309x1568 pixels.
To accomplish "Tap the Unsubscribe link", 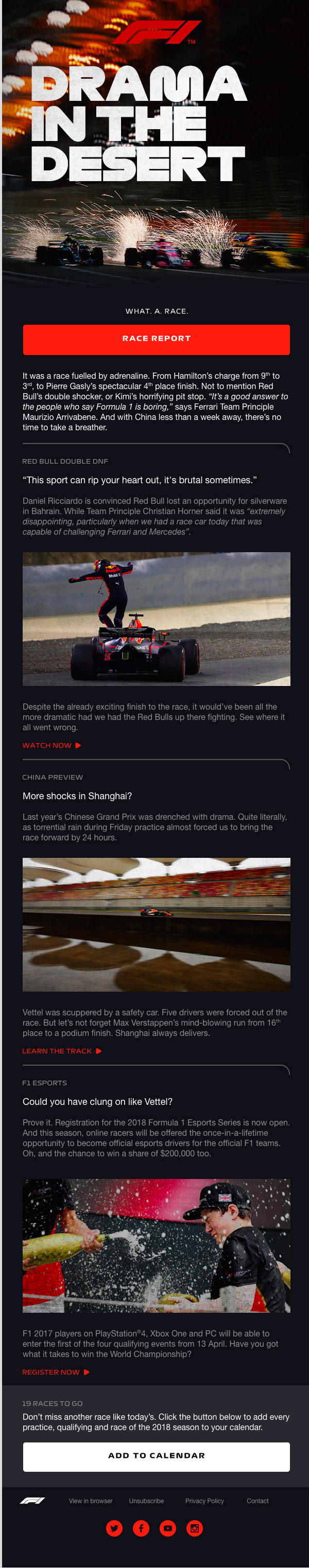I will tap(146, 1501).
